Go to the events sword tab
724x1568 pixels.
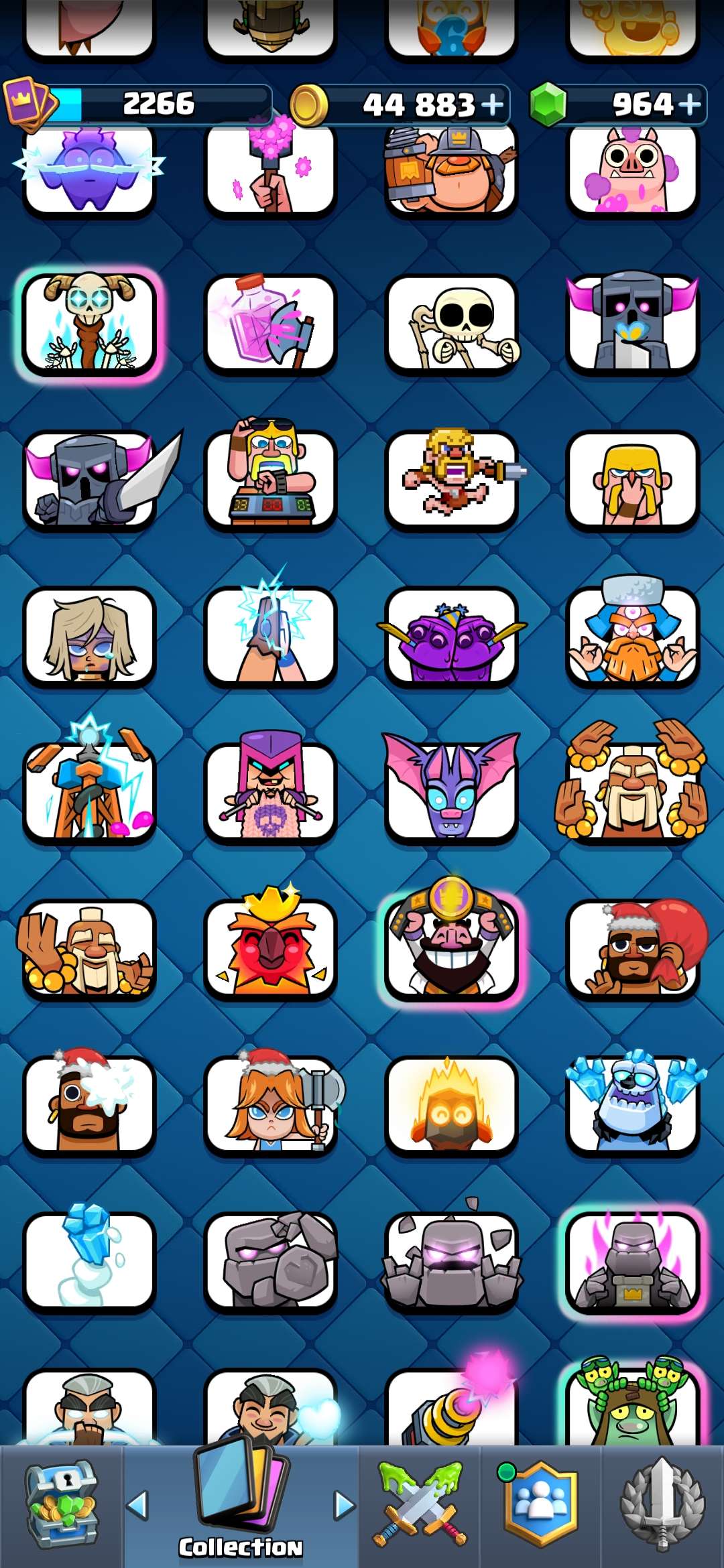(662, 1504)
